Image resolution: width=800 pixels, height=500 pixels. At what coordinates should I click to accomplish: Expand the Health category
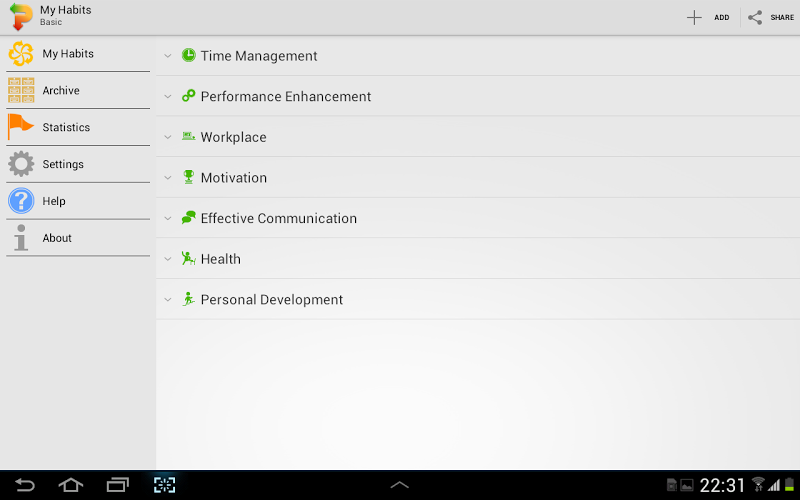(220, 259)
